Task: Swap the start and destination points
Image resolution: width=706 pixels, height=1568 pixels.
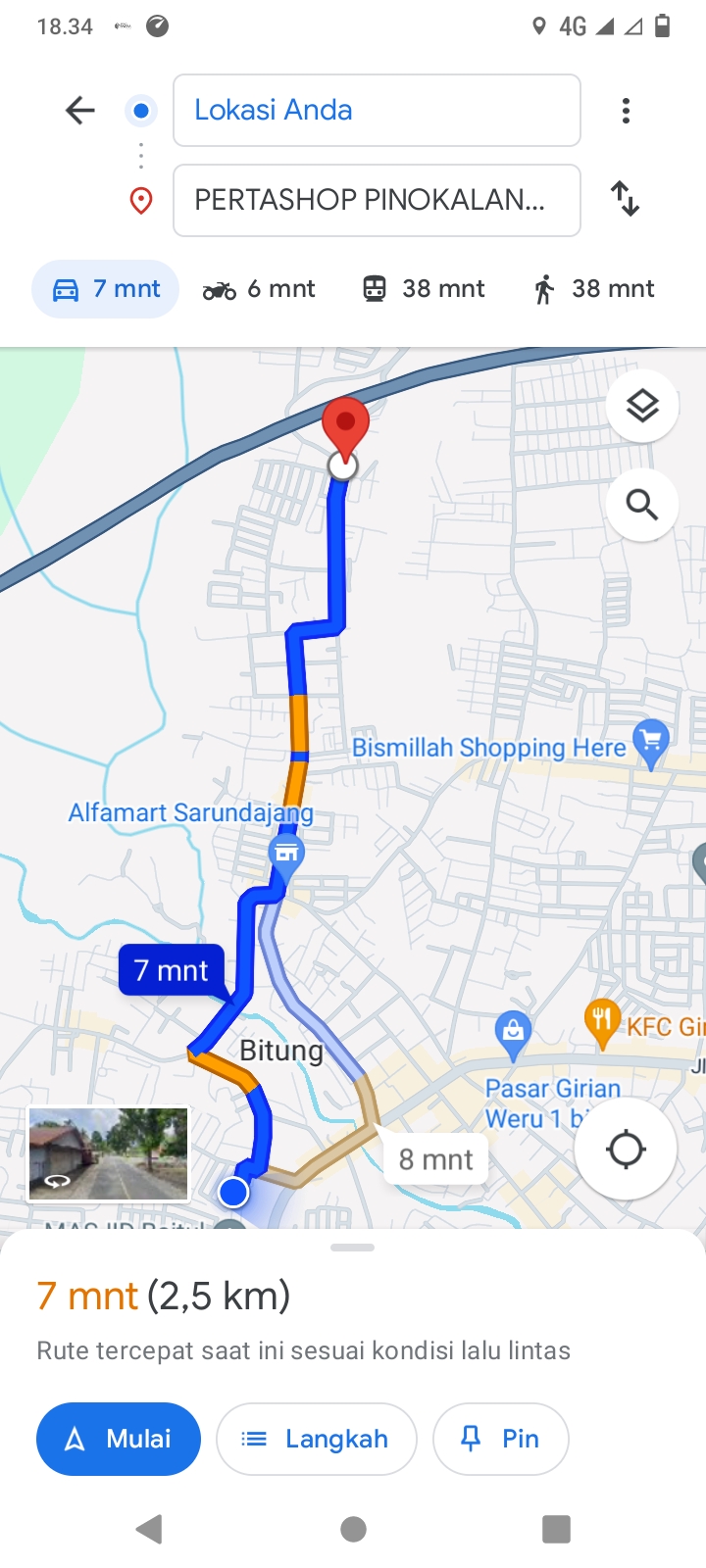Action: point(626,199)
